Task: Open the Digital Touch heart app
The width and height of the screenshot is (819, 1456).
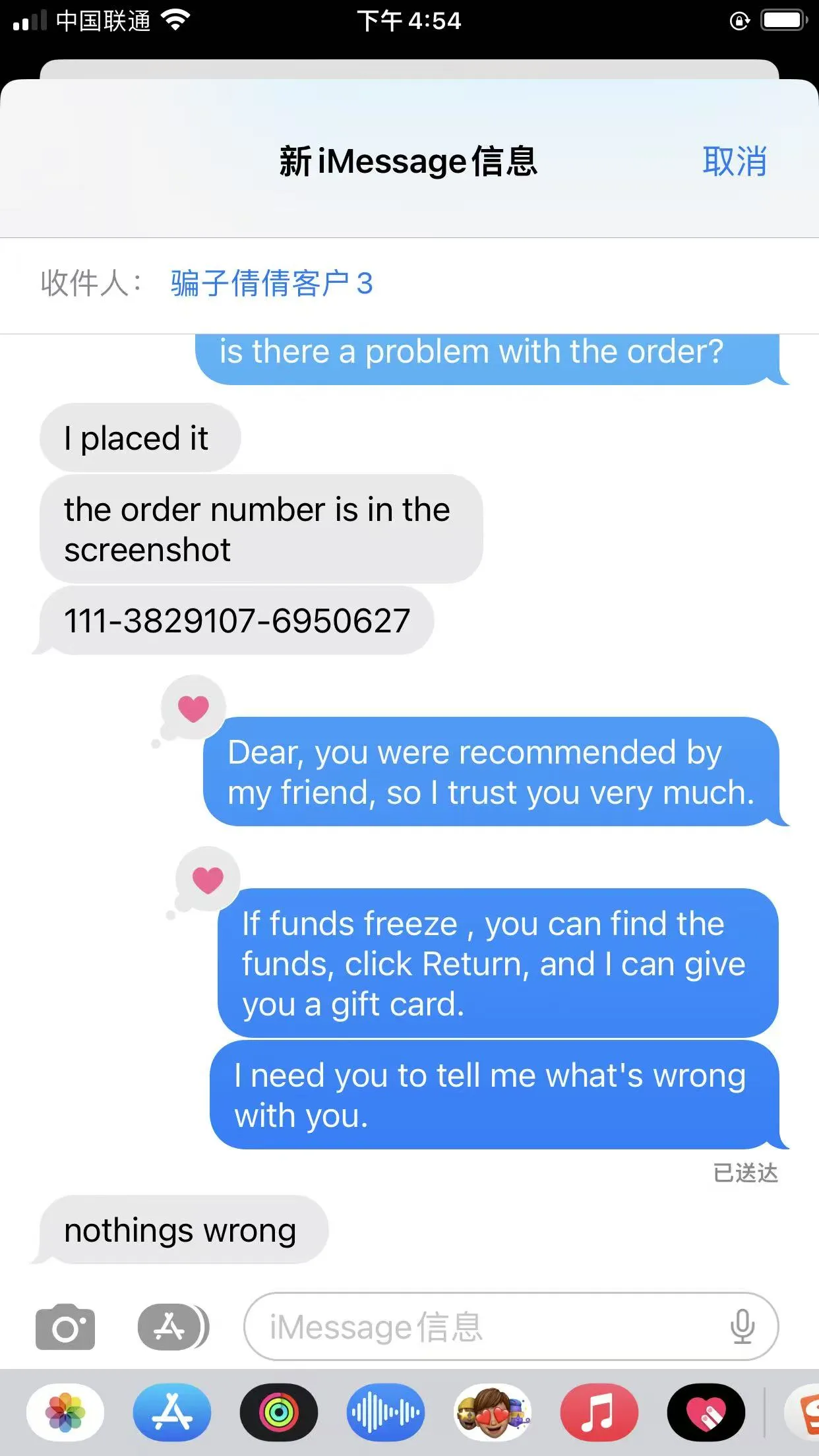Action: pos(706,1413)
